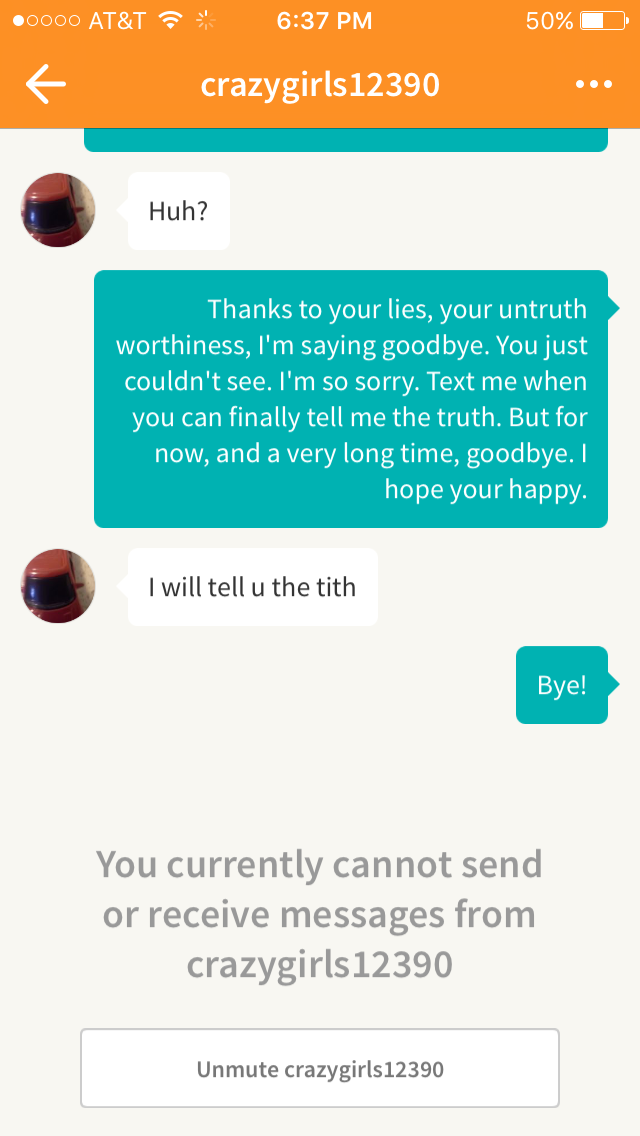Unmute crazygirls12390
The width and height of the screenshot is (640, 1136).
pos(320,1068)
